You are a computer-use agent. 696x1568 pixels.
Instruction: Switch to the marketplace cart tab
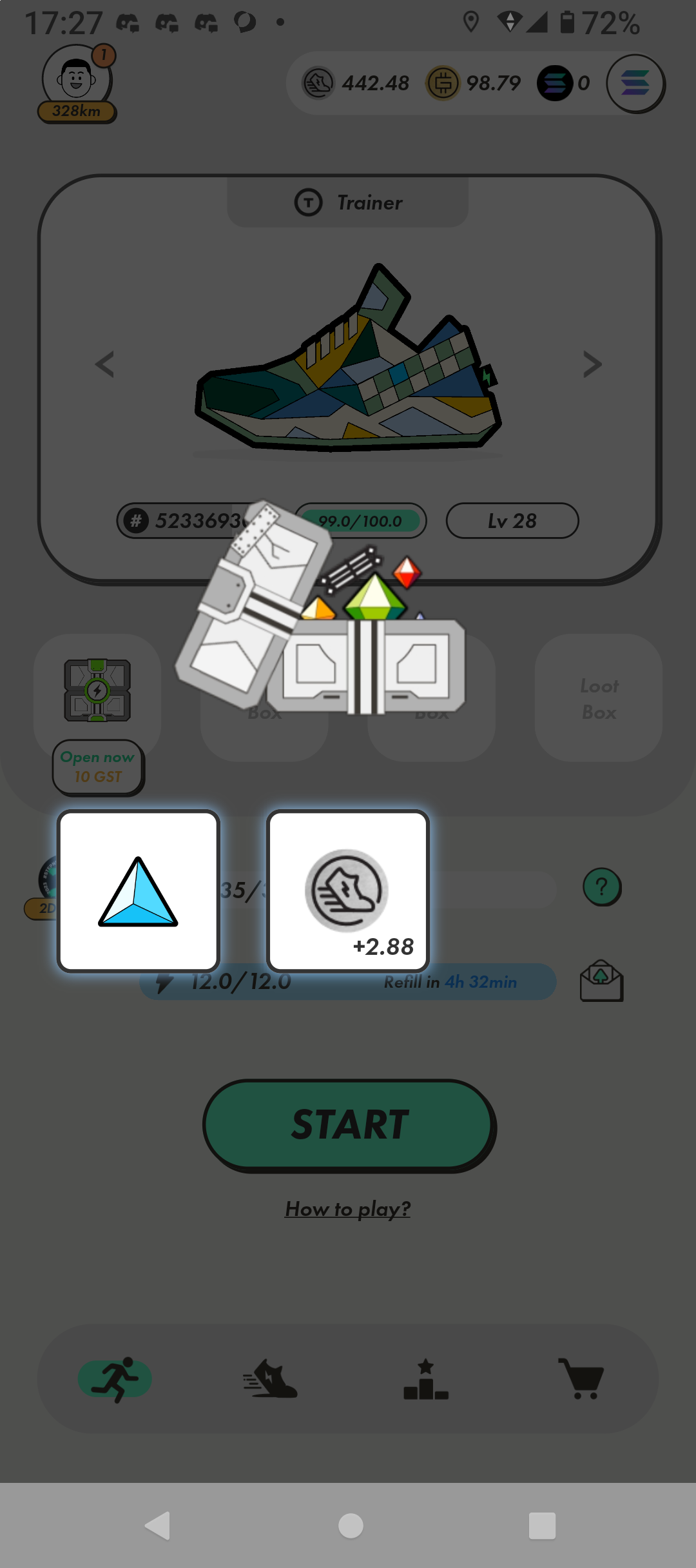point(581,1379)
